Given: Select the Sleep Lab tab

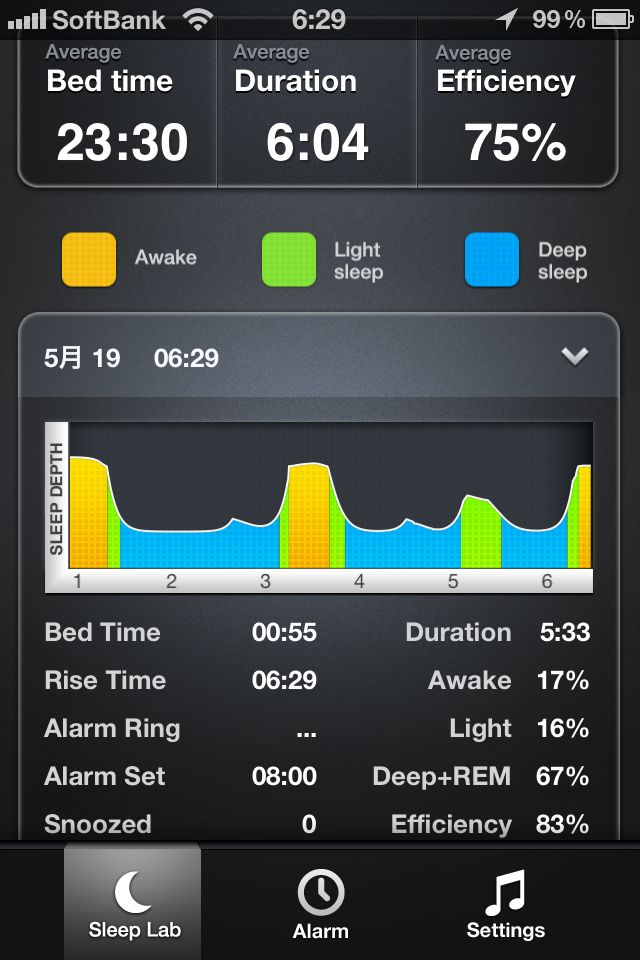Looking at the screenshot, I should 134,903.
